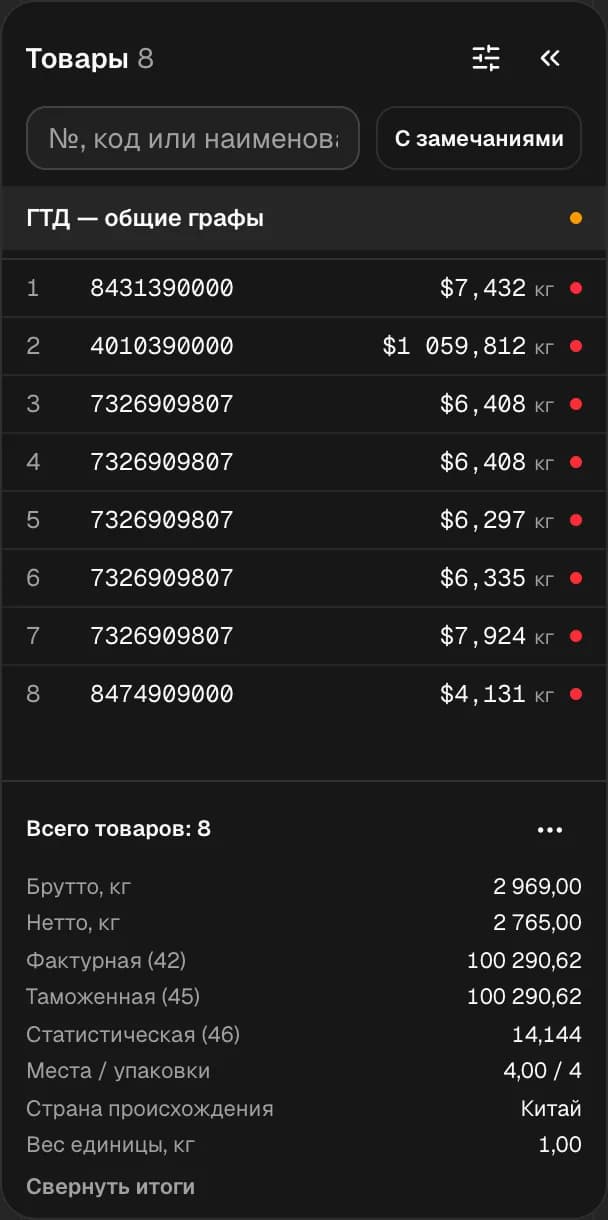Image resolution: width=608 pixels, height=1220 pixels.
Task: Open the three-dot menu beside "Всего товаров"
Action: coord(550,829)
